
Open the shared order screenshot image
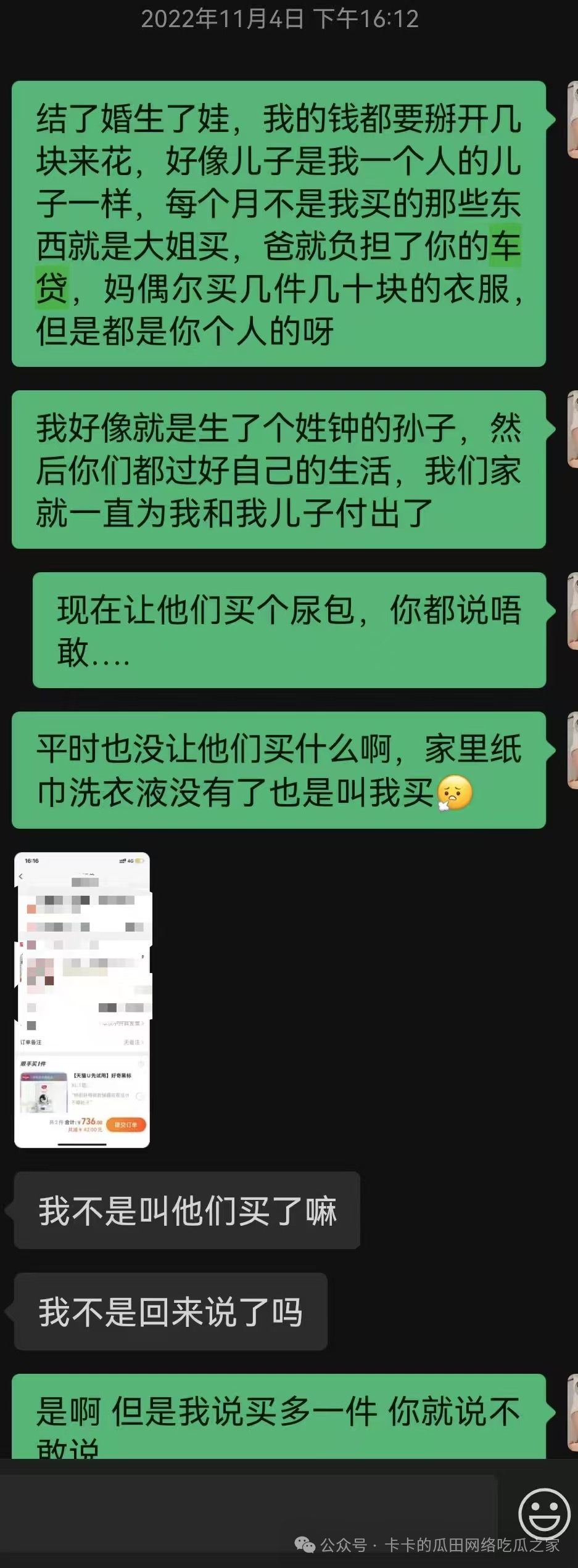pos(82,999)
